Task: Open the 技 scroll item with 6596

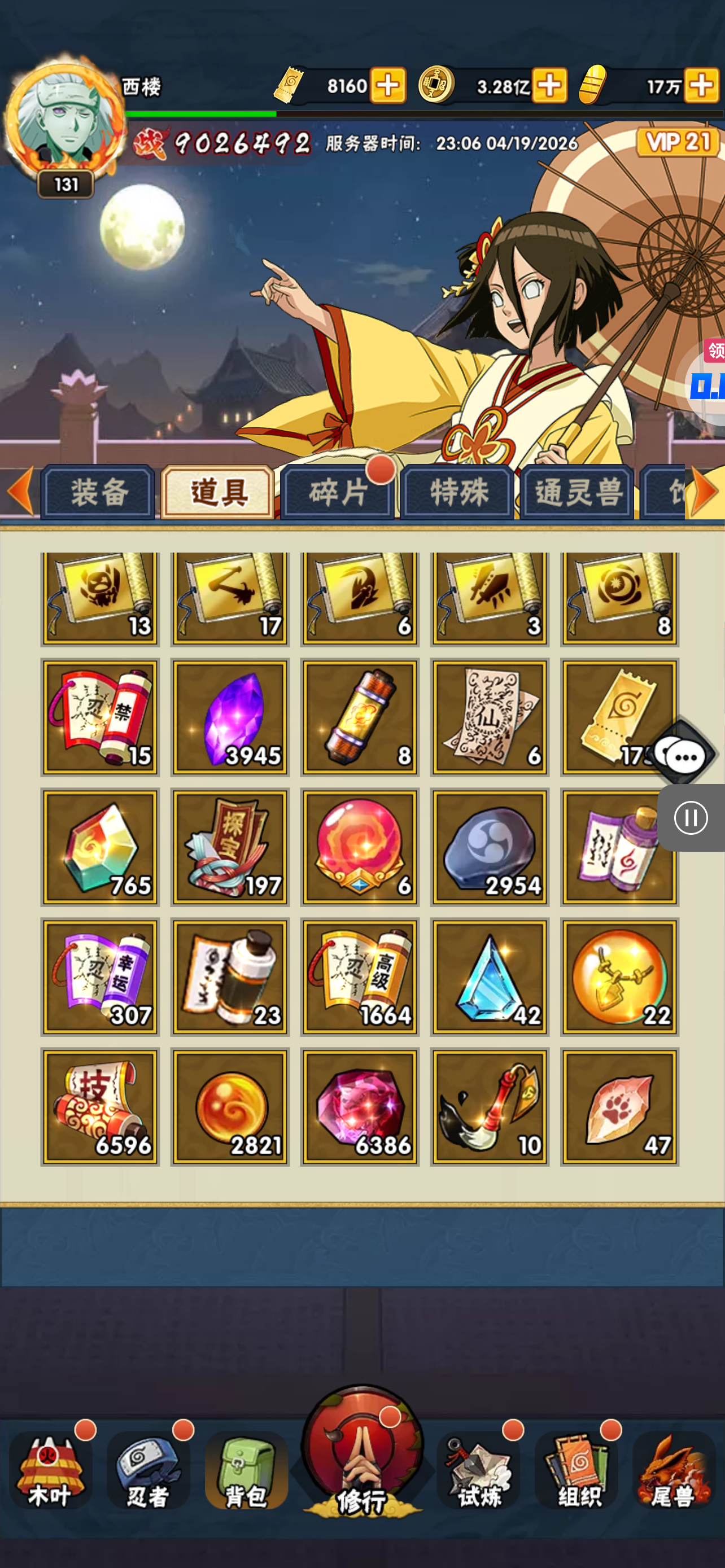Action: pyautogui.click(x=101, y=1107)
